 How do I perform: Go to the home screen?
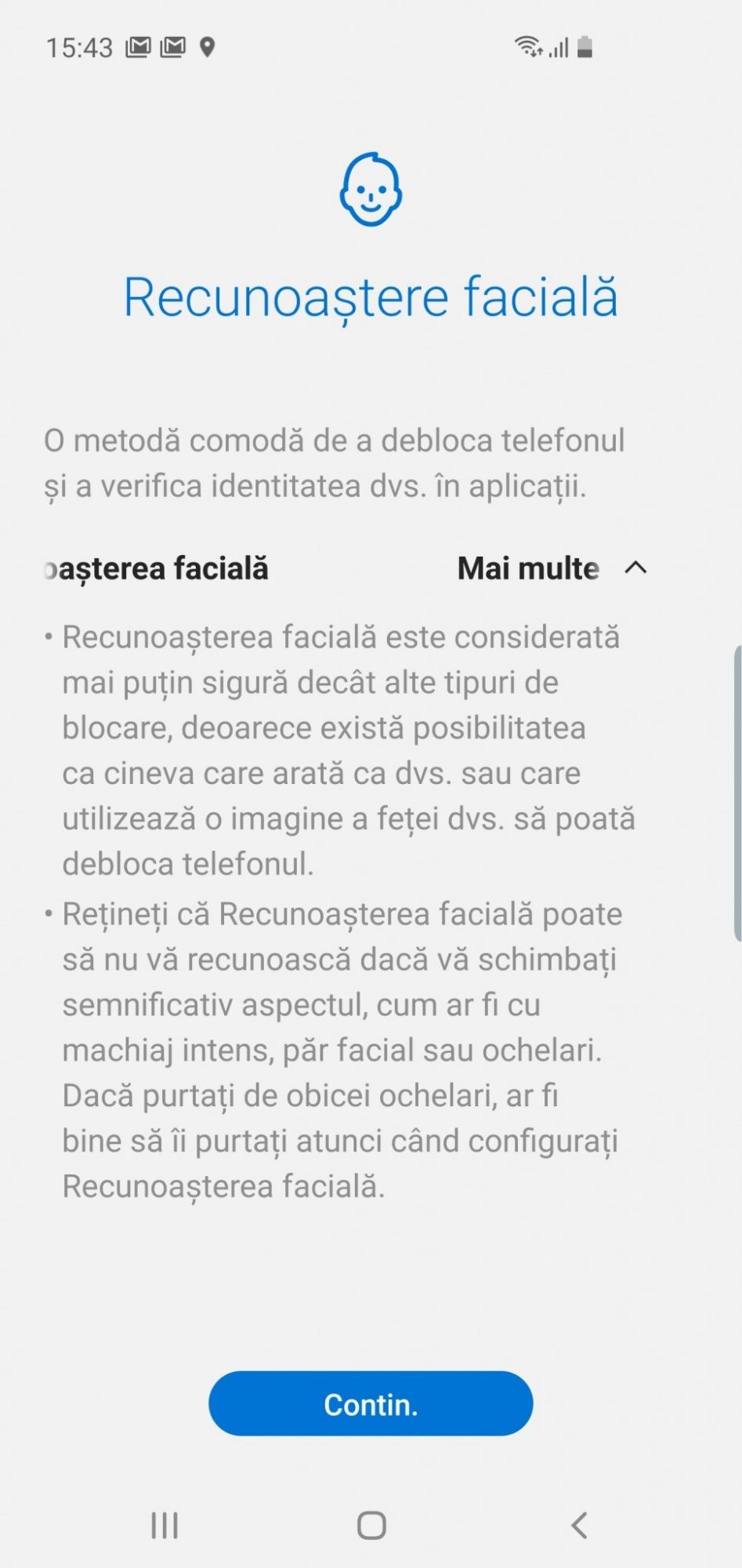[371, 1525]
